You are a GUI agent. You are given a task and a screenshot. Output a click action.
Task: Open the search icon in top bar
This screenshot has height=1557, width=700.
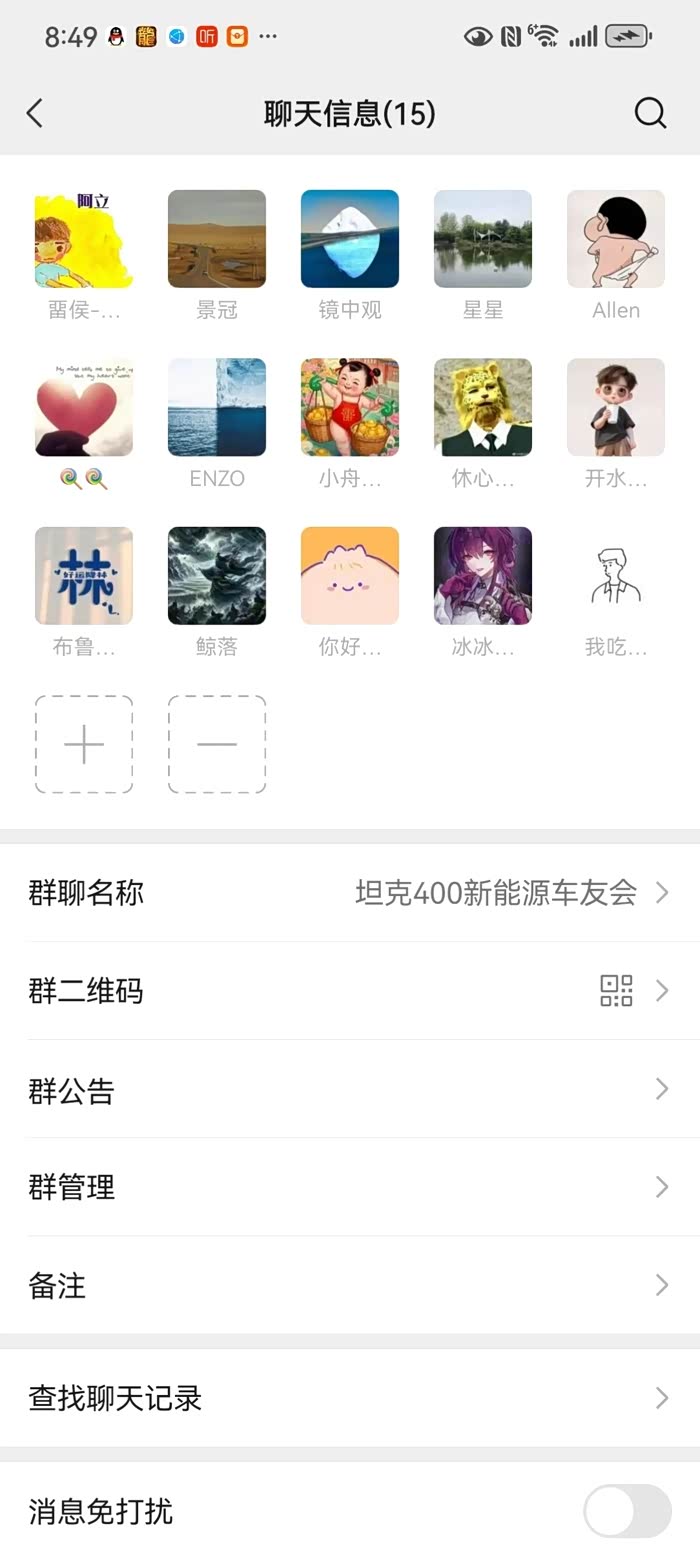[x=650, y=113]
